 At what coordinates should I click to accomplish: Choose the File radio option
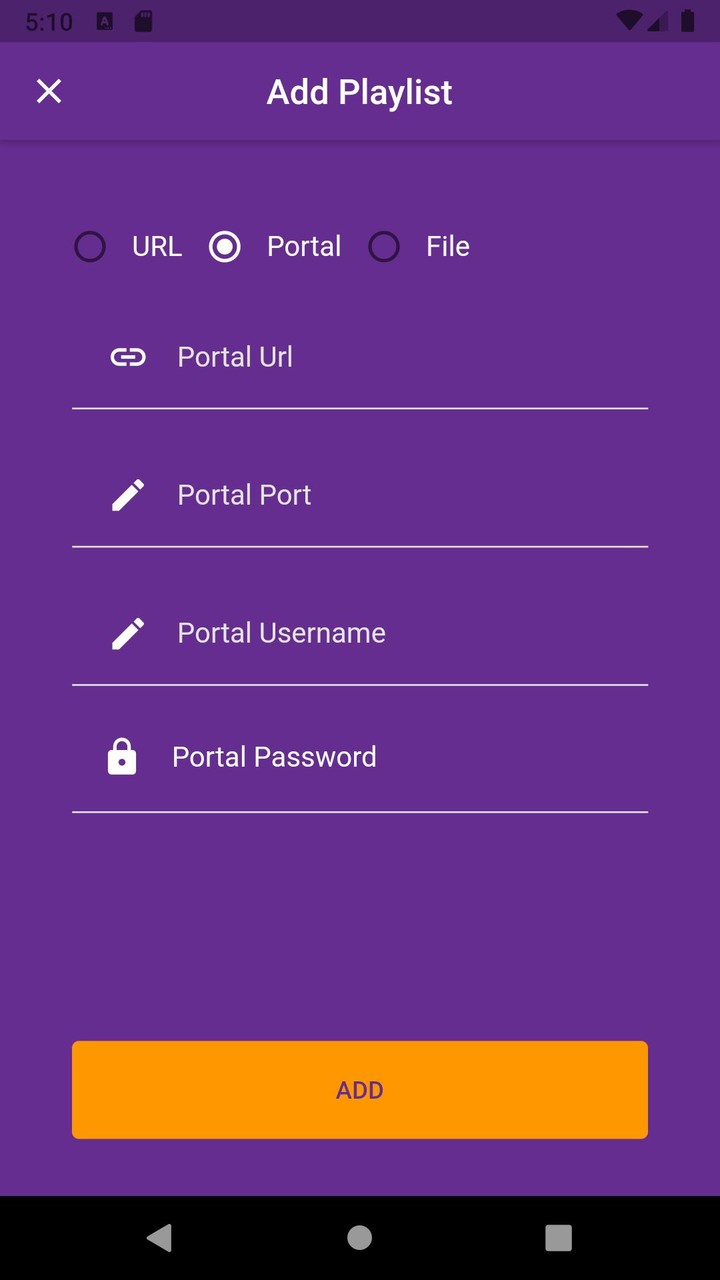click(384, 247)
